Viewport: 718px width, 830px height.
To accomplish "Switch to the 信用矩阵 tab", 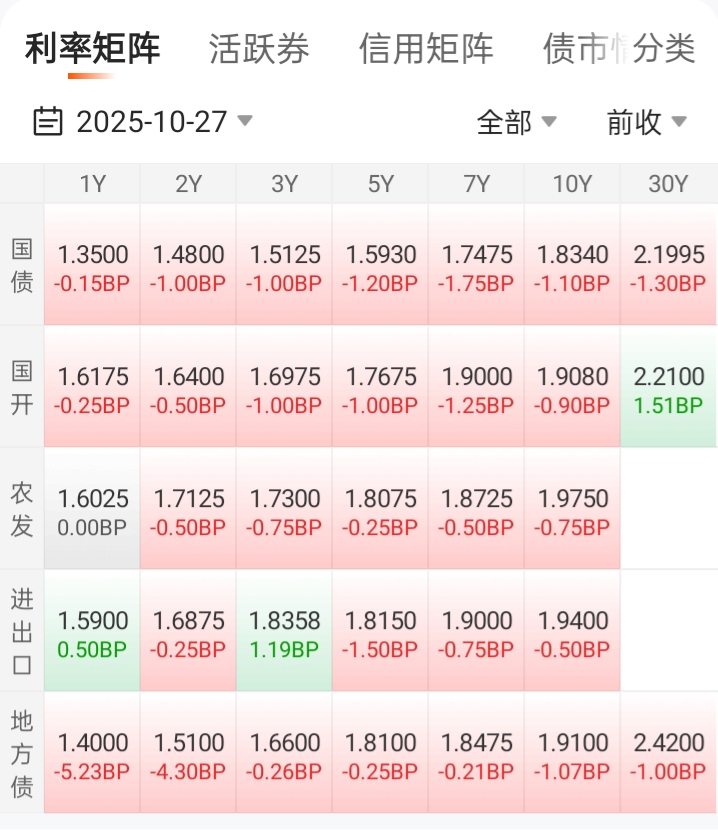I will [x=426, y=48].
